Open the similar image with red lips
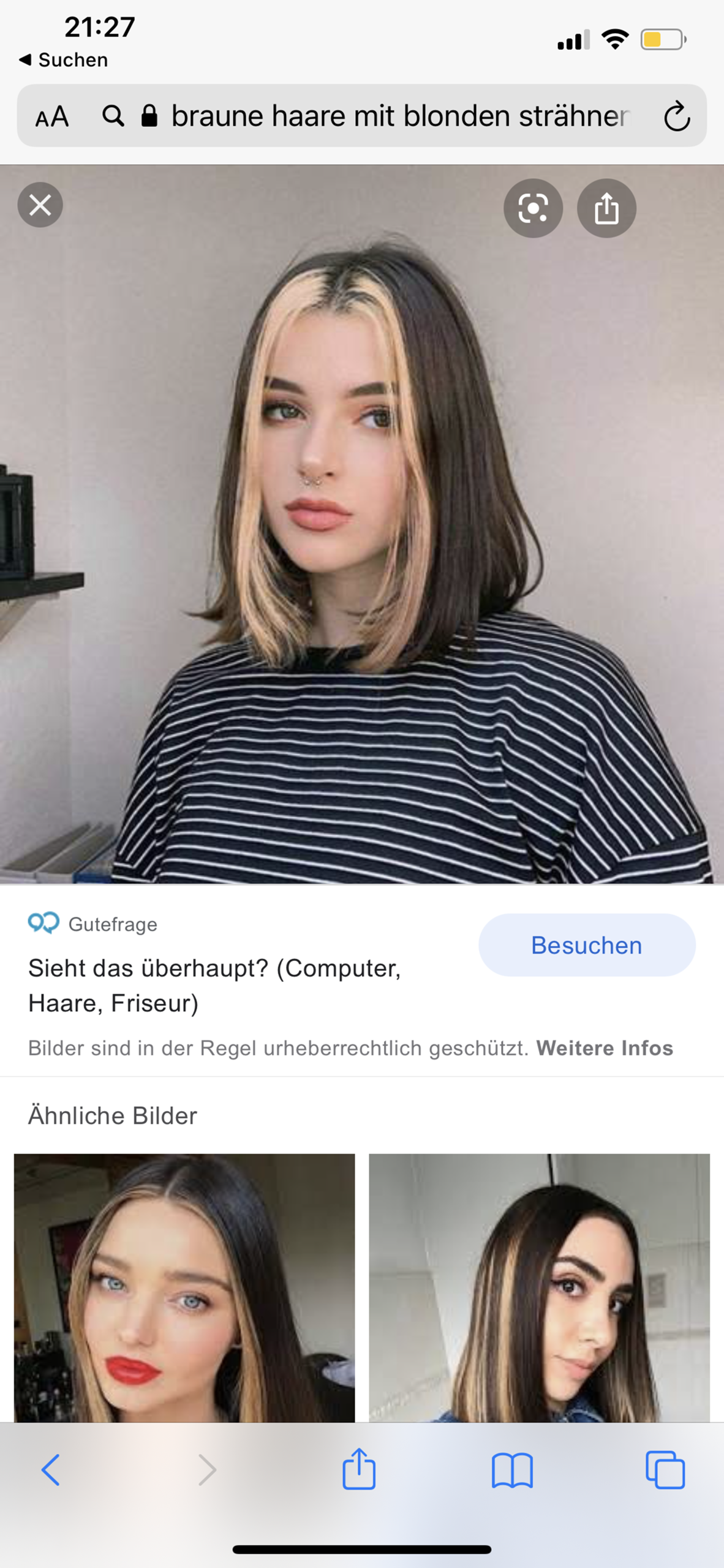The width and height of the screenshot is (724, 1568). click(184, 1287)
